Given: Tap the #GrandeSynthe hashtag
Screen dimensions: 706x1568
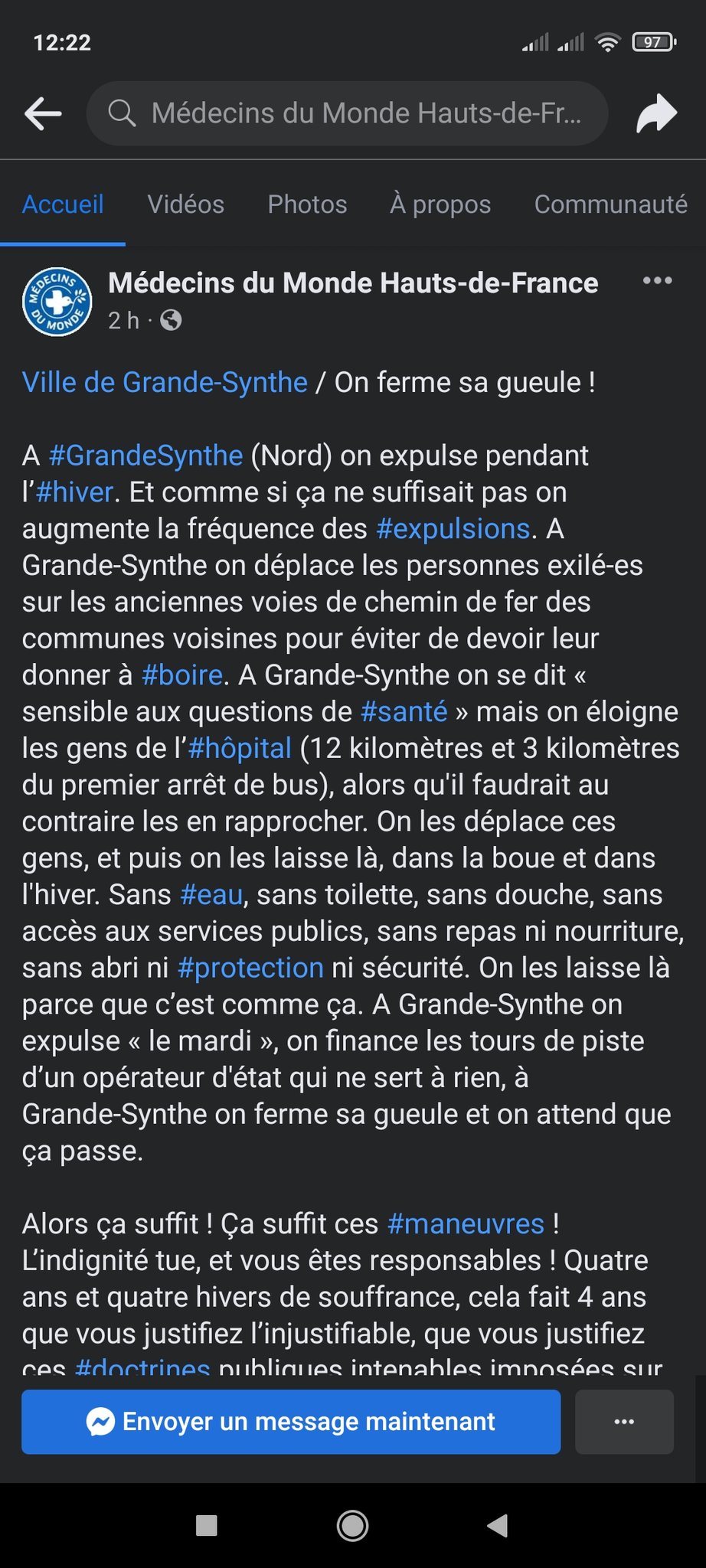Looking at the screenshot, I should pos(145,456).
